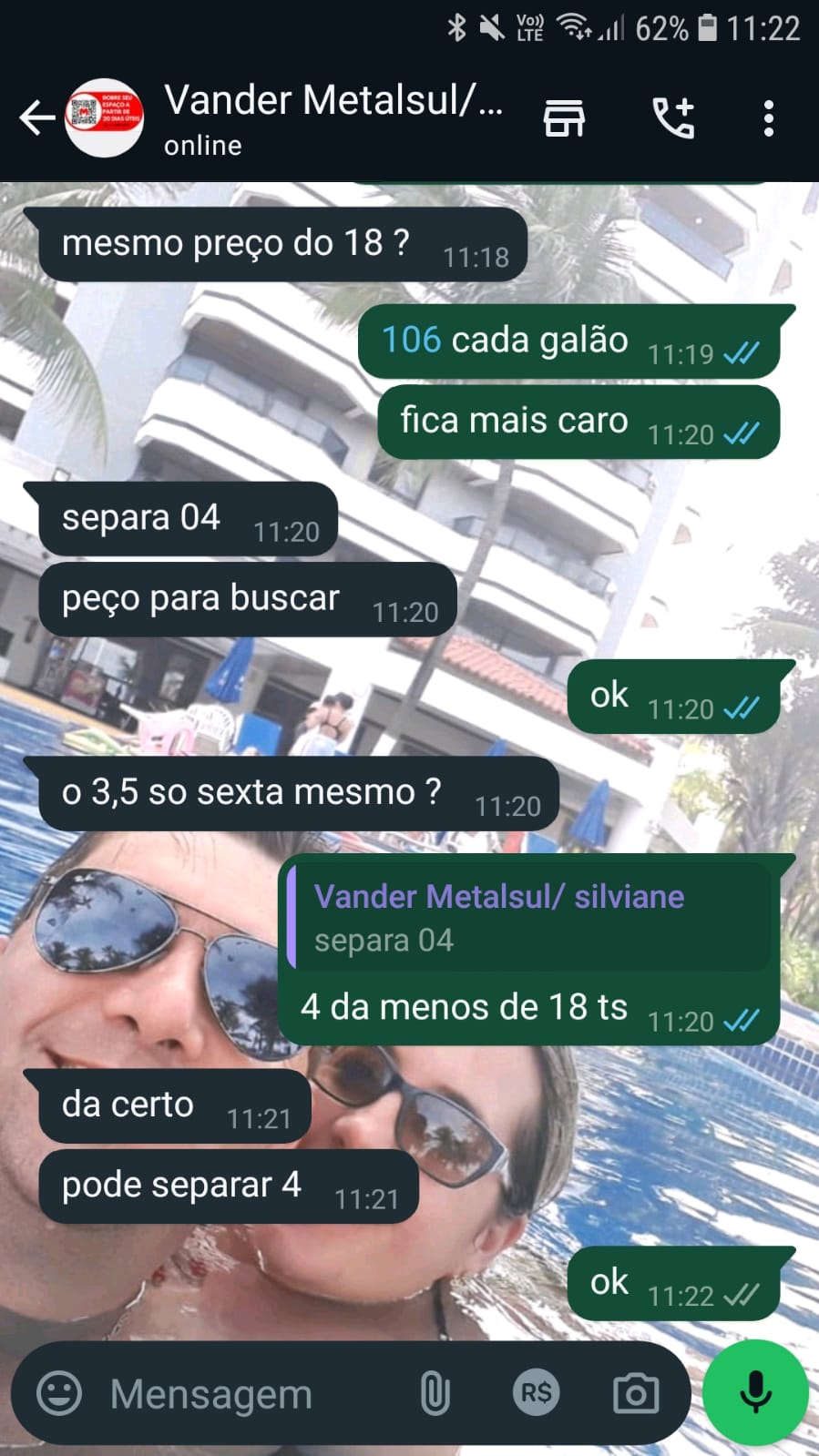Attach a file with the paperclip
Screen dimensions: 819x1456
tap(435, 1393)
